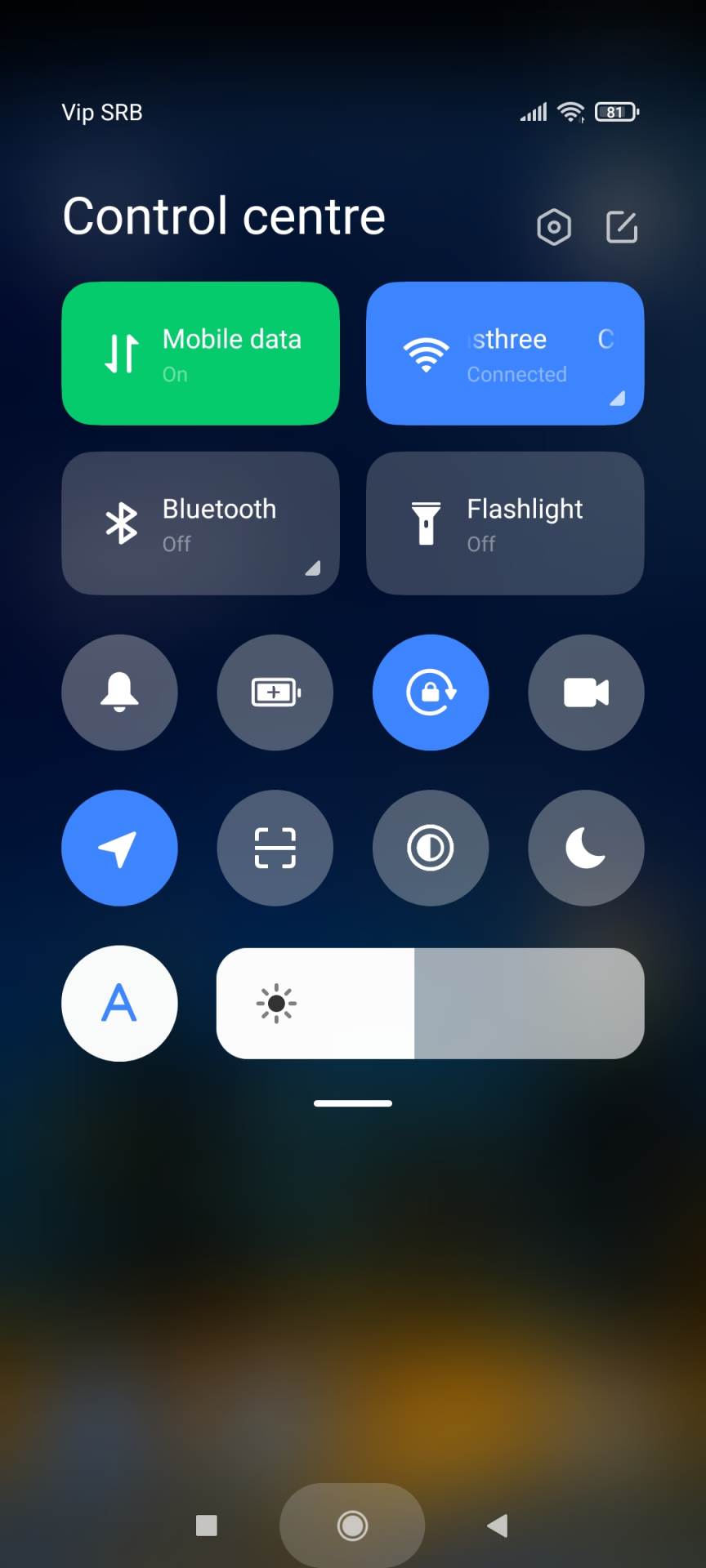Start the screen recorder
Viewport: 706px width, 1568px height.
pos(586,693)
